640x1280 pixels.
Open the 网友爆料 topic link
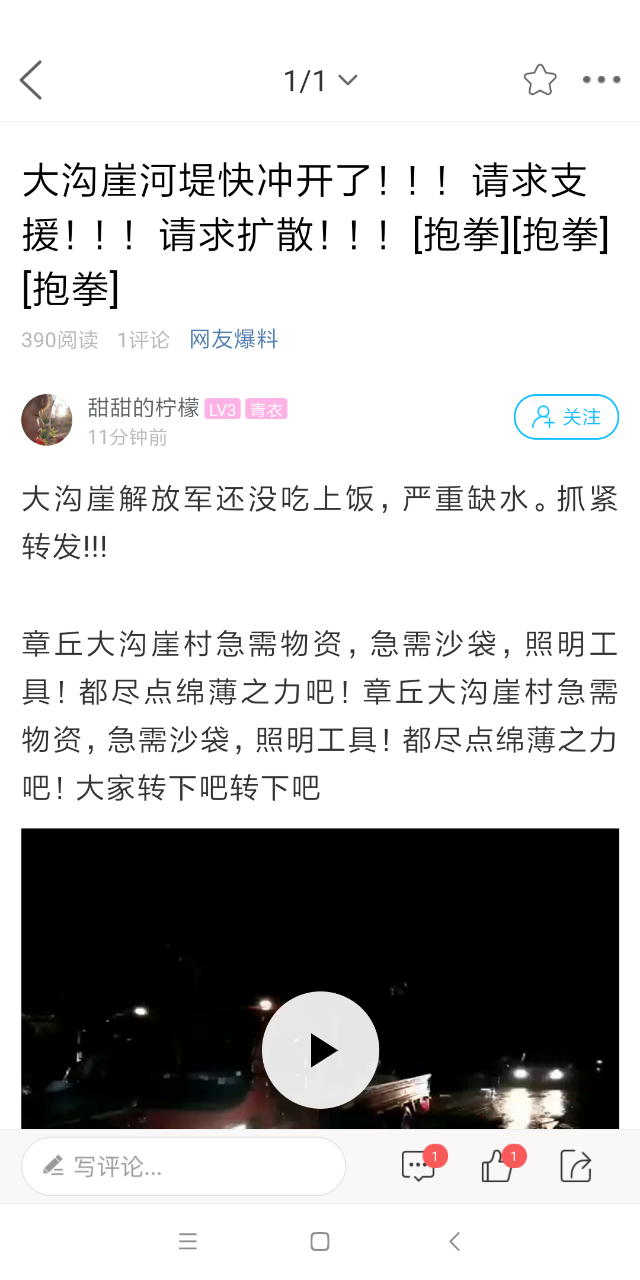233,340
